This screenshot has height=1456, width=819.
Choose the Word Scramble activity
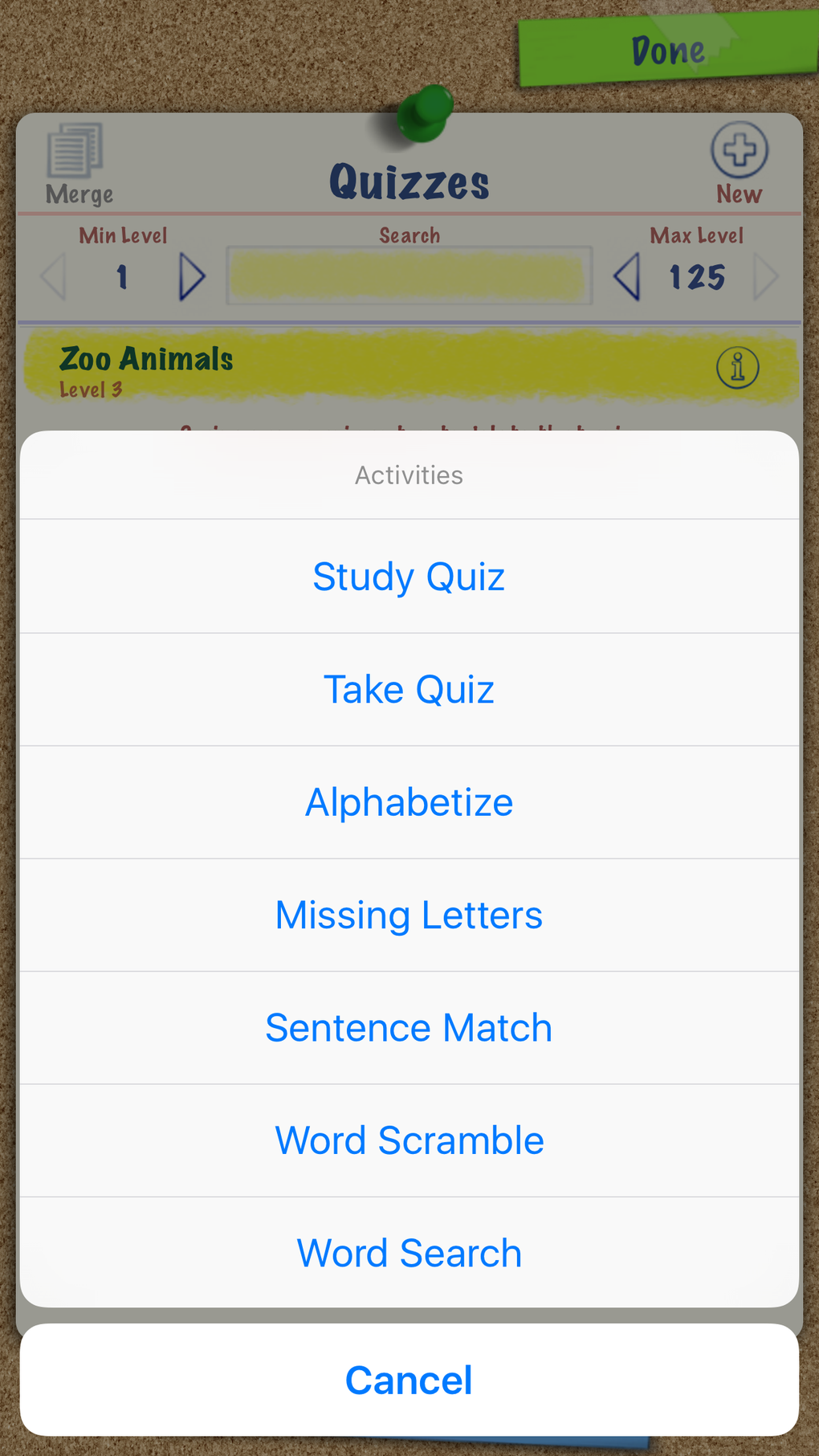[409, 1140]
